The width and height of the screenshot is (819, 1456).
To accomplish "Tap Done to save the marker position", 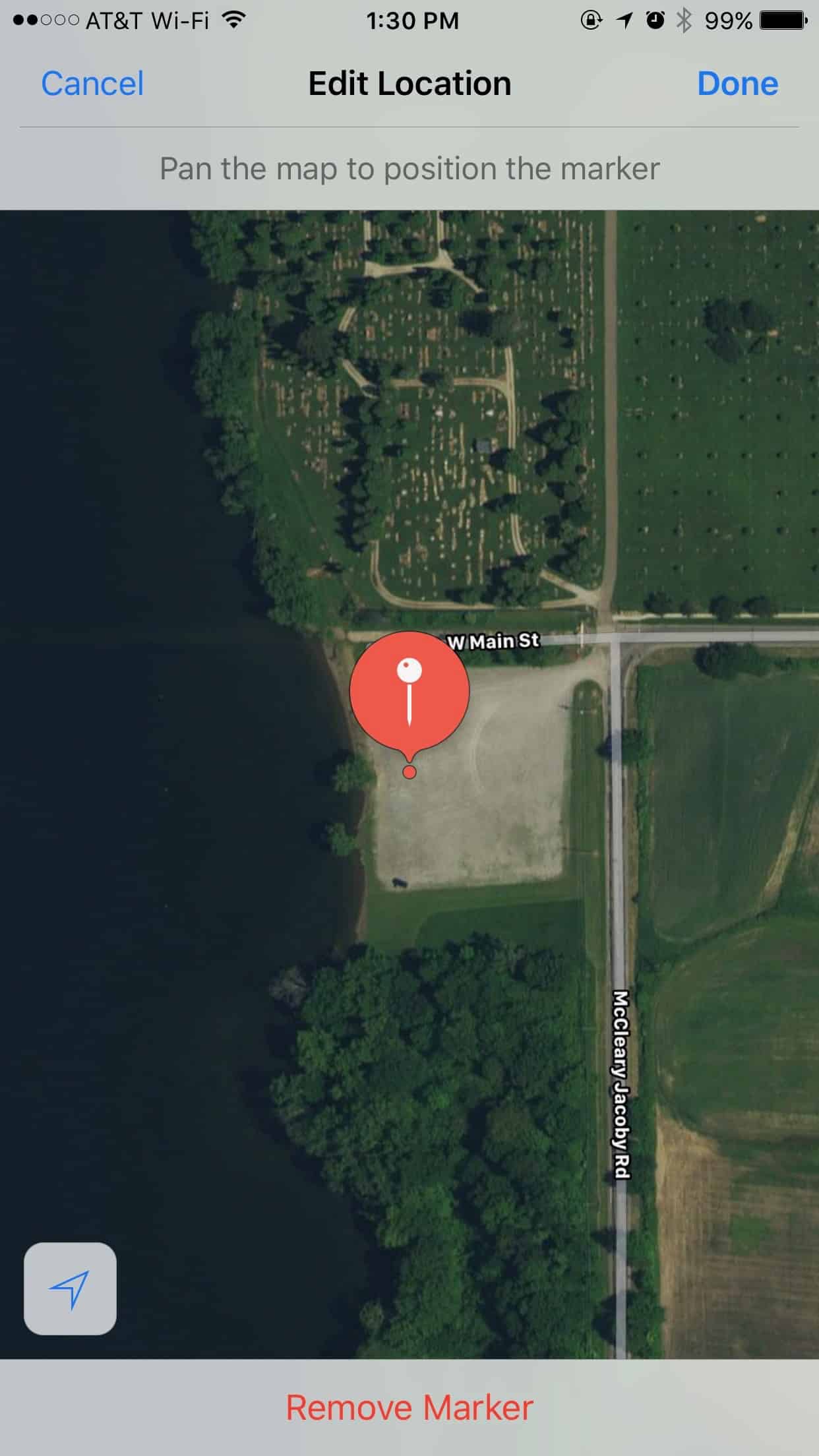I will pos(737,84).
